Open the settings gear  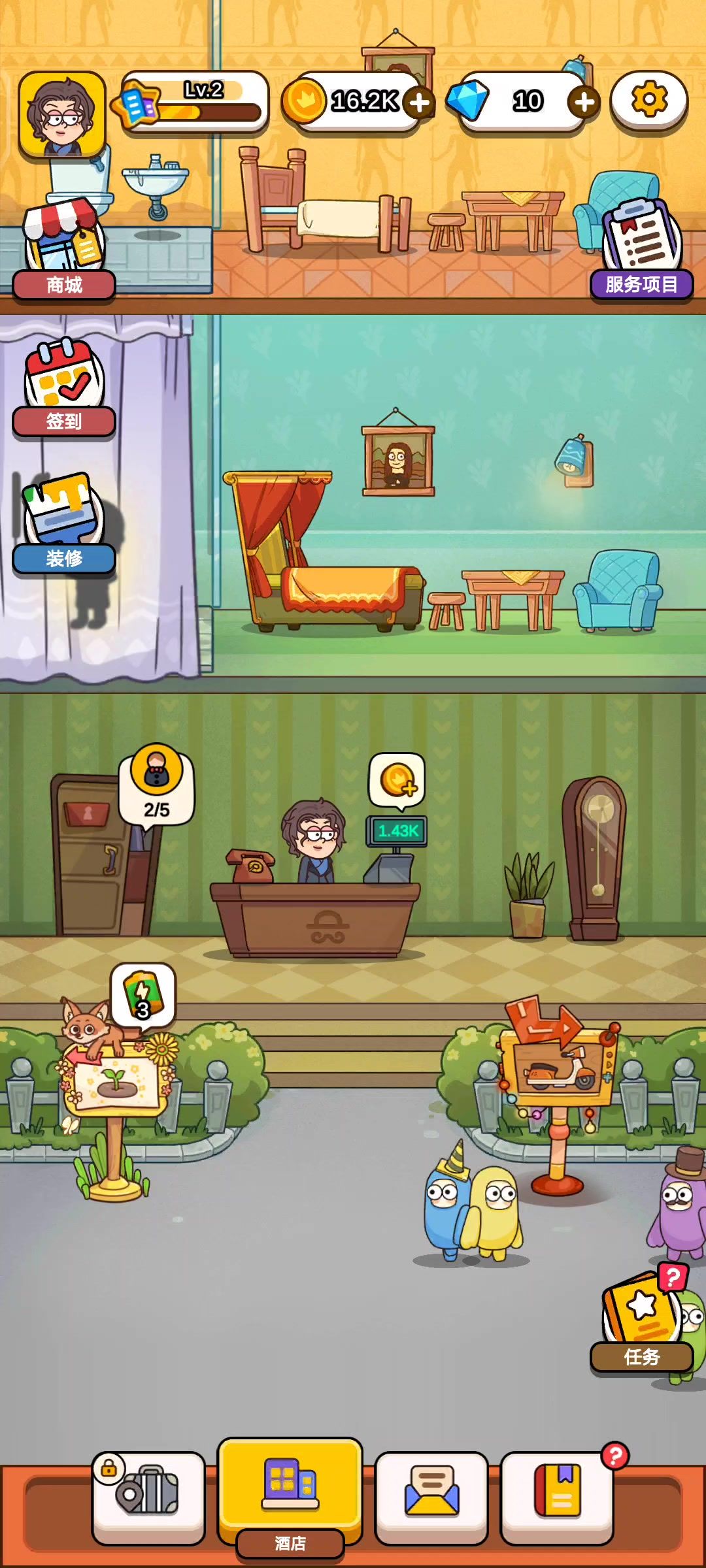pyautogui.click(x=648, y=101)
